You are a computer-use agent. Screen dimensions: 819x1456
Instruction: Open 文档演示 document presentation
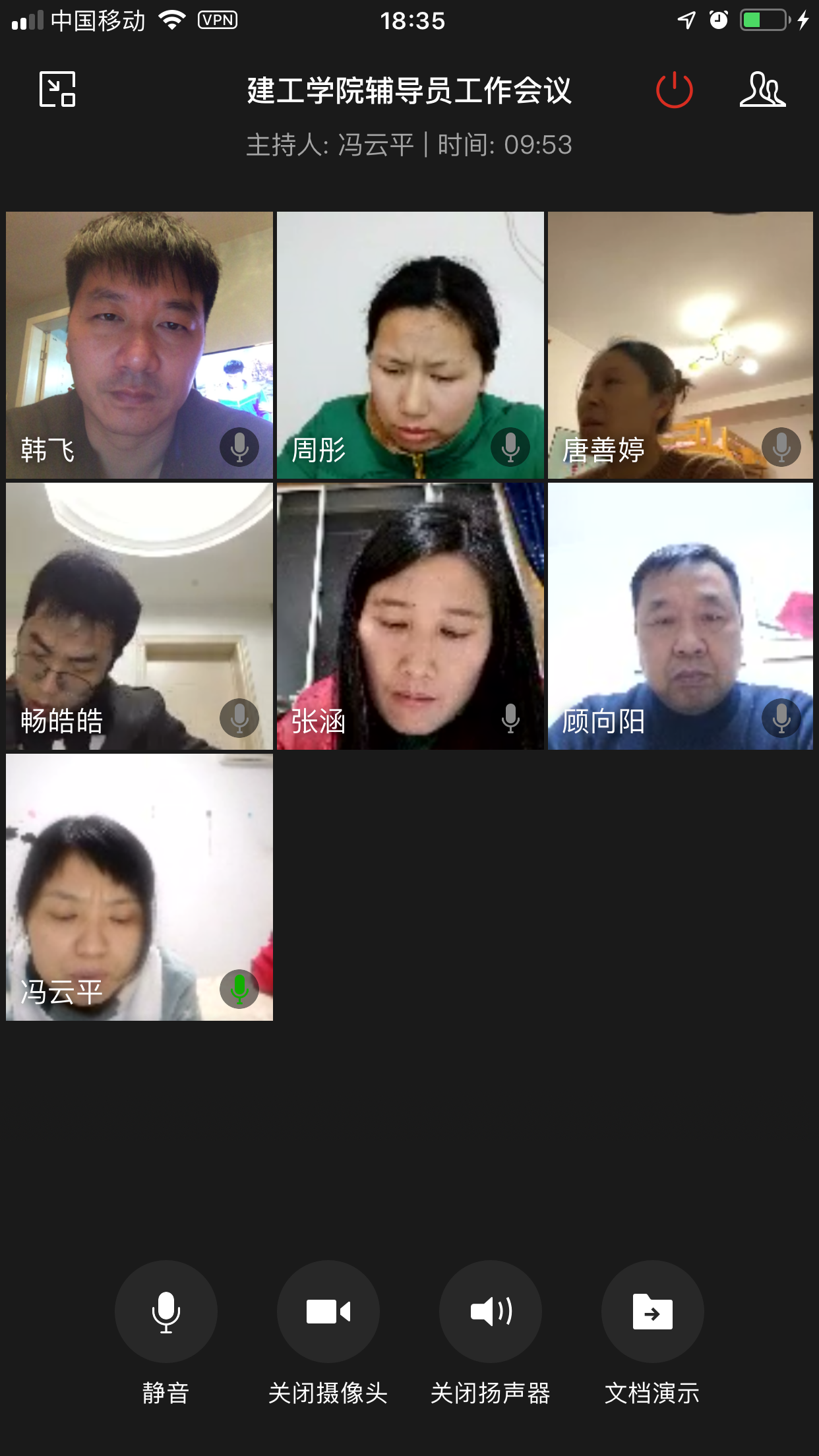point(652,1311)
